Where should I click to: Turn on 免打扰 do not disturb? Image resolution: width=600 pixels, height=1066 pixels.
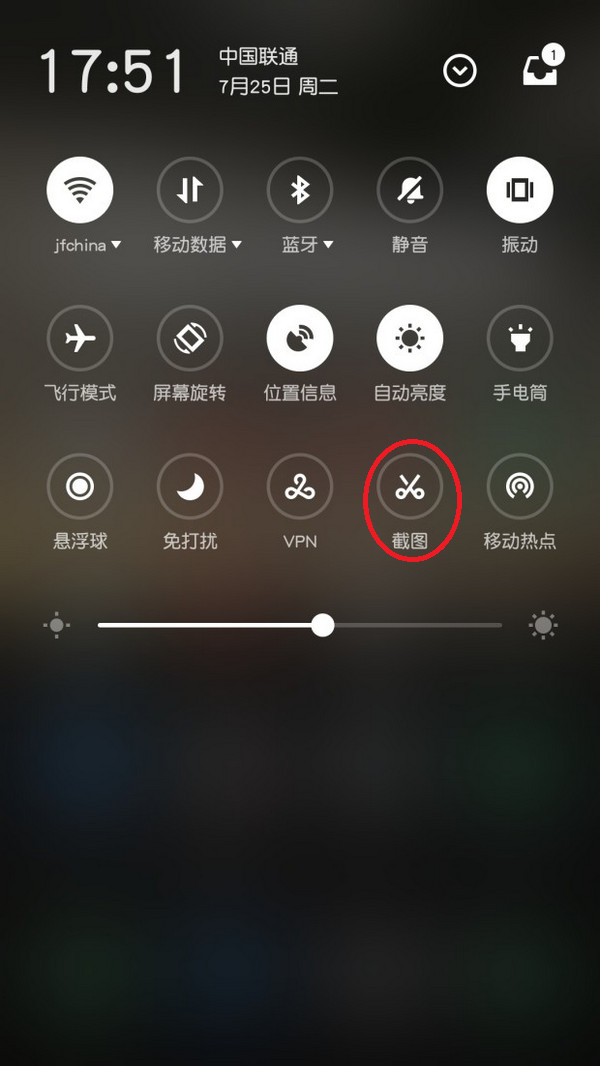190,487
